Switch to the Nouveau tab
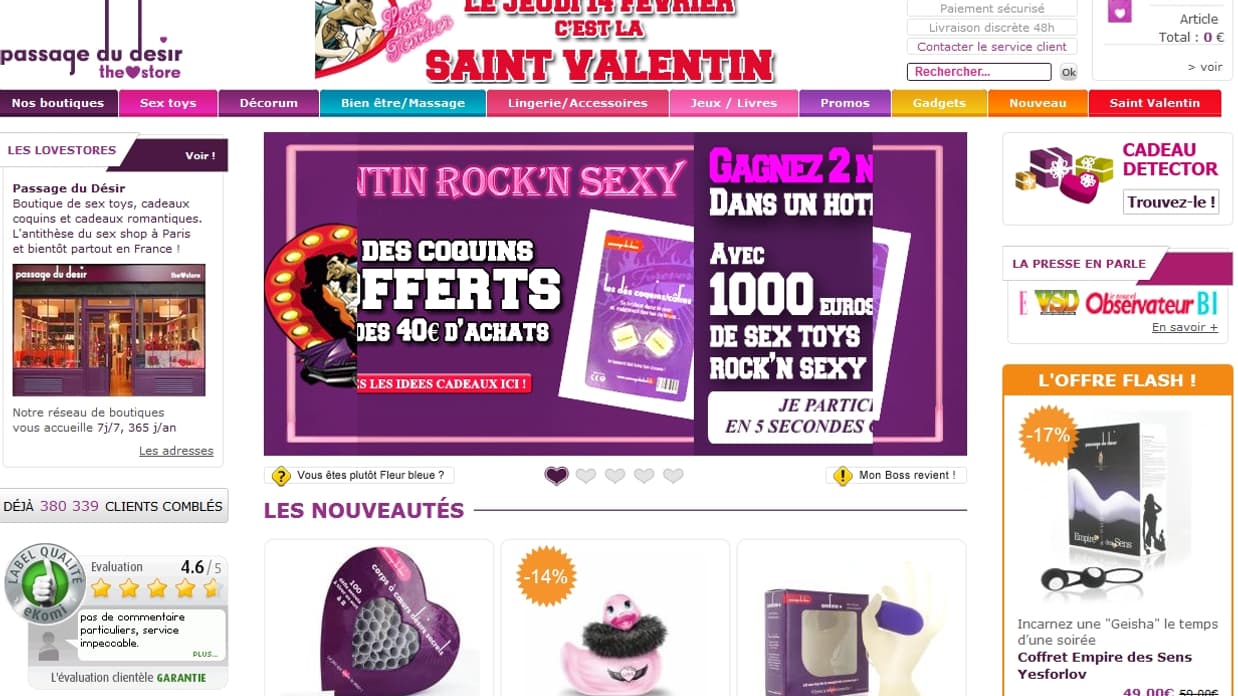The height and width of the screenshot is (696, 1238). (1037, 103)
